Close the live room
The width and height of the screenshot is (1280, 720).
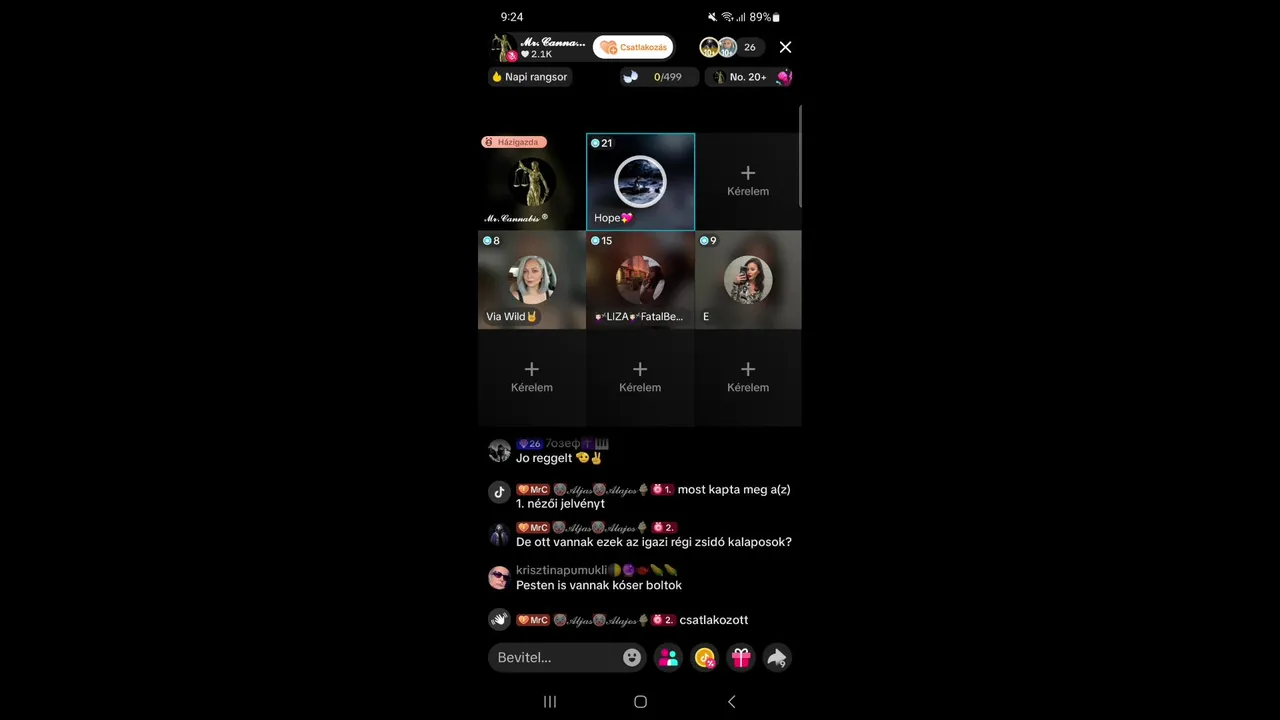785,47
